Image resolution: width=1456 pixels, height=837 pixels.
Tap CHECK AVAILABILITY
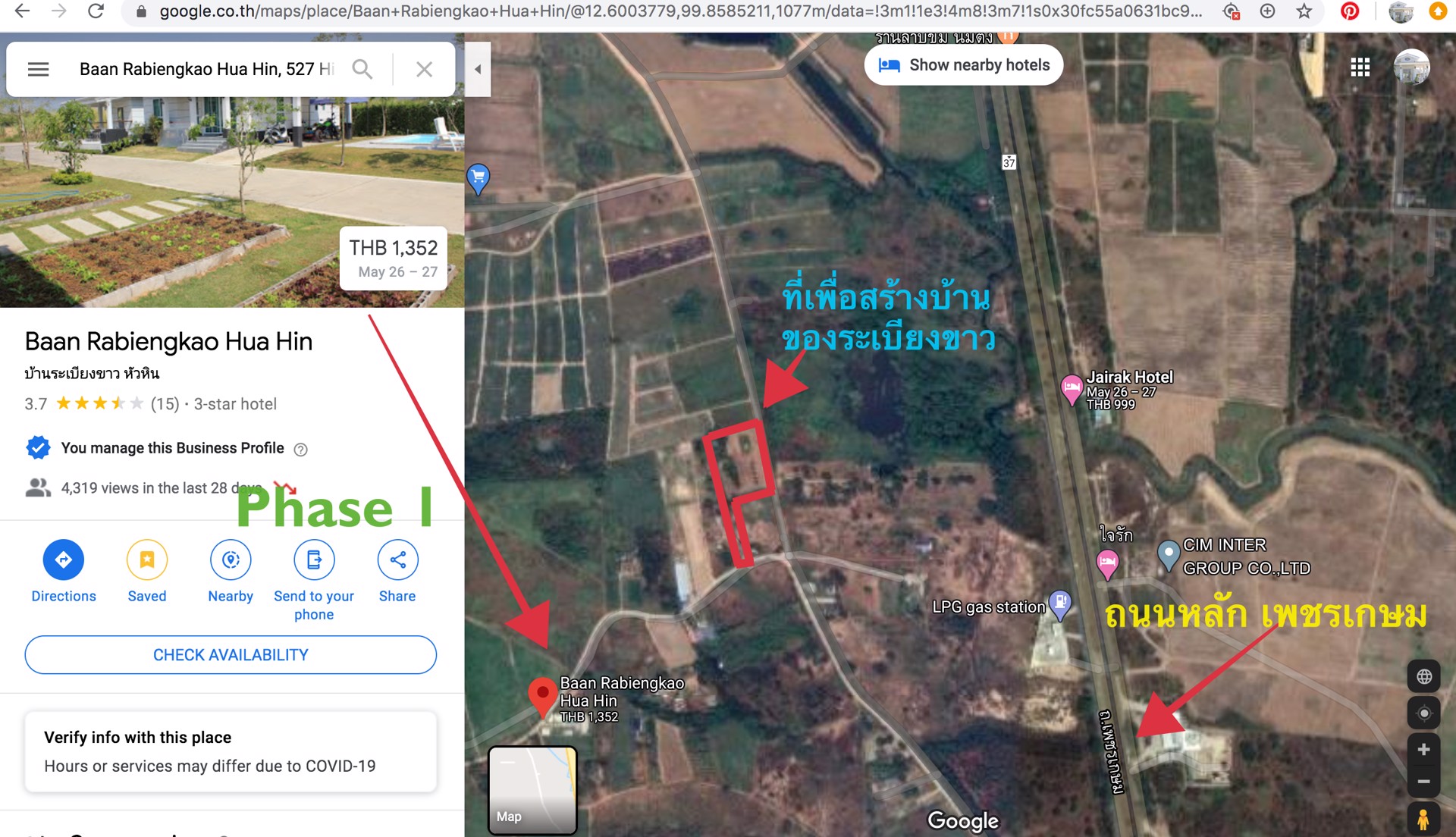[x=231, y=654]
